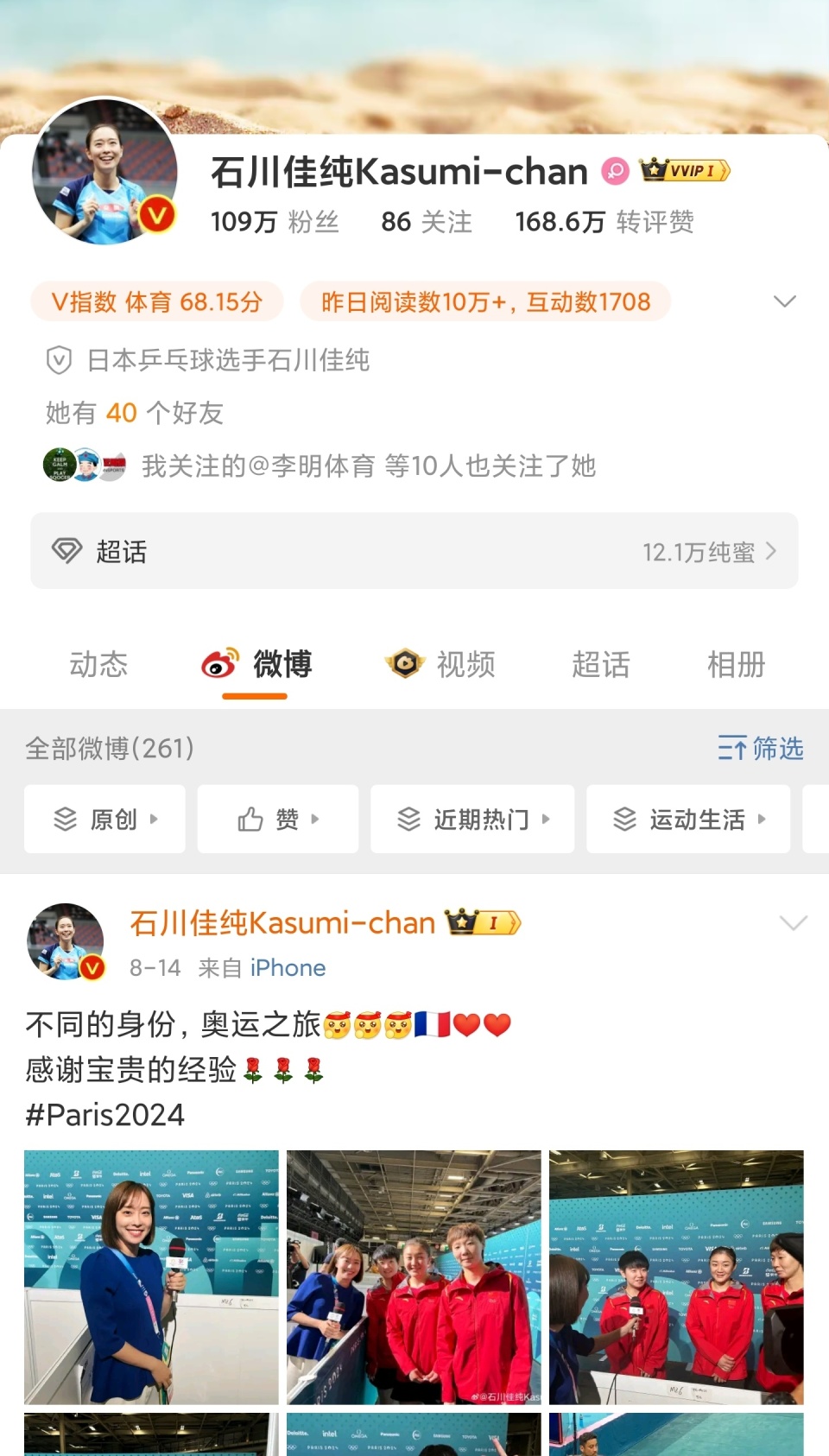Open the 超话 12.1万纯蜜 row
This screenshot has height=1456, width=829.
pos(414,551)
